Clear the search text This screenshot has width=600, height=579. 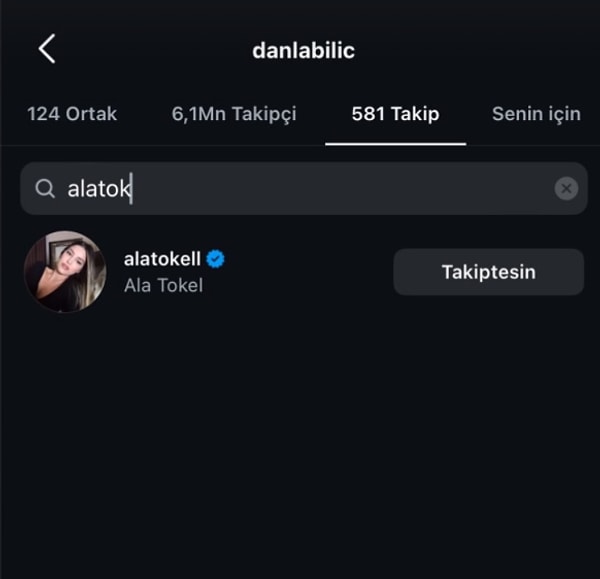[x=566, y=189]
